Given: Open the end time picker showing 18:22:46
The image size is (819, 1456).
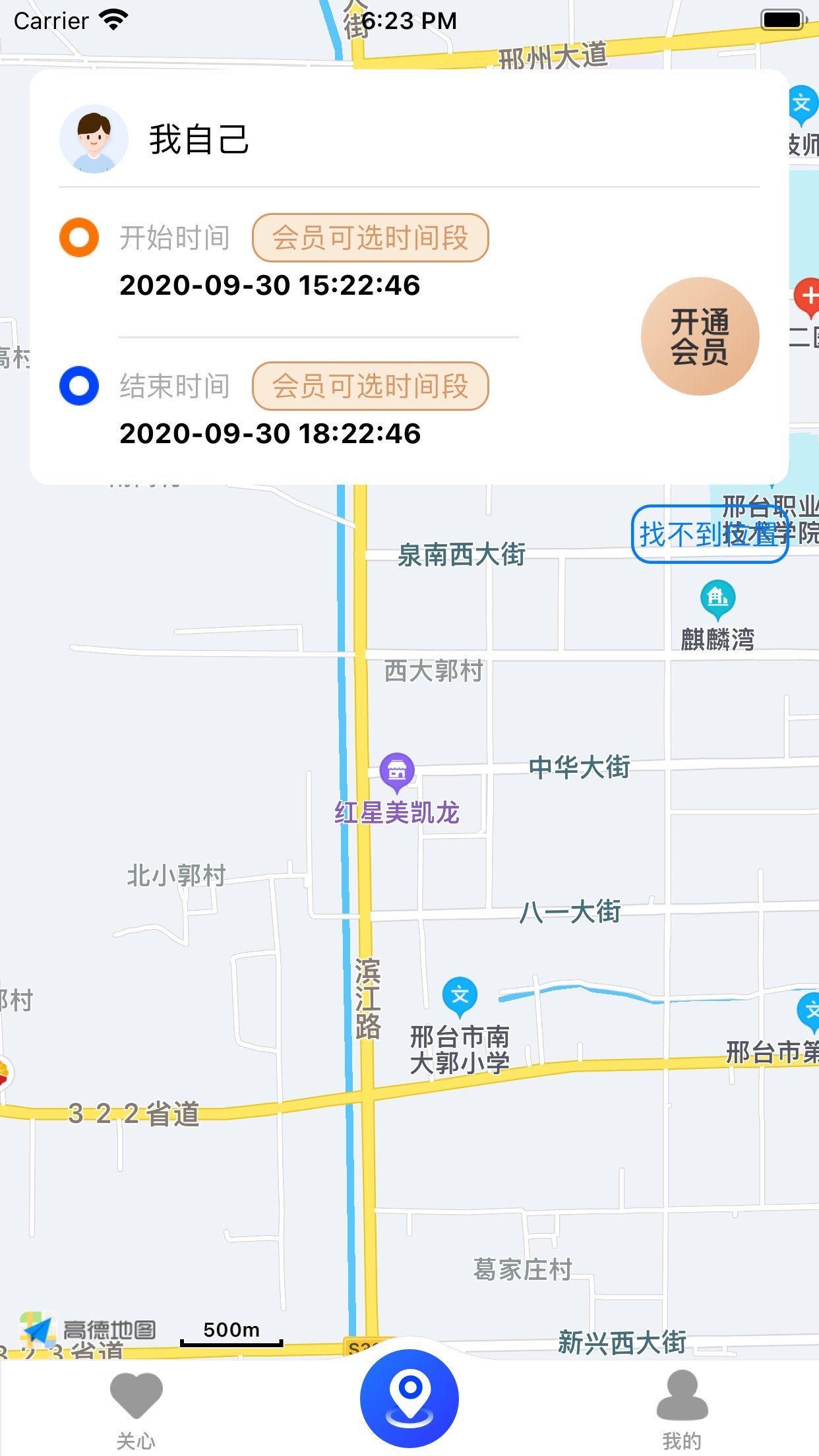Looking at the screenshot, I should (x=270, y=434).
